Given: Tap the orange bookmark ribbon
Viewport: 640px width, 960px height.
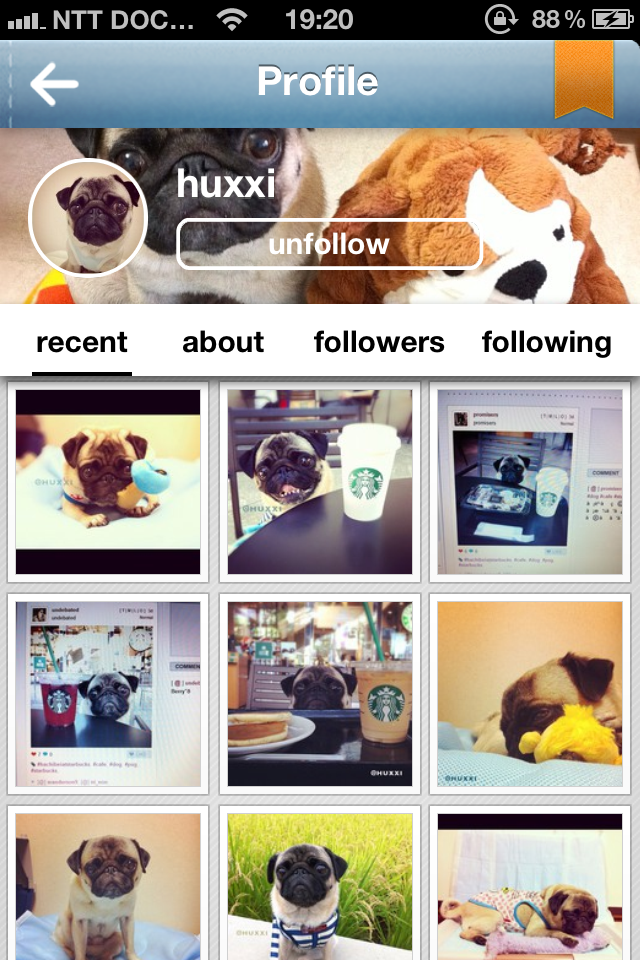Looking at the screenshot, I should click(583, 80).
